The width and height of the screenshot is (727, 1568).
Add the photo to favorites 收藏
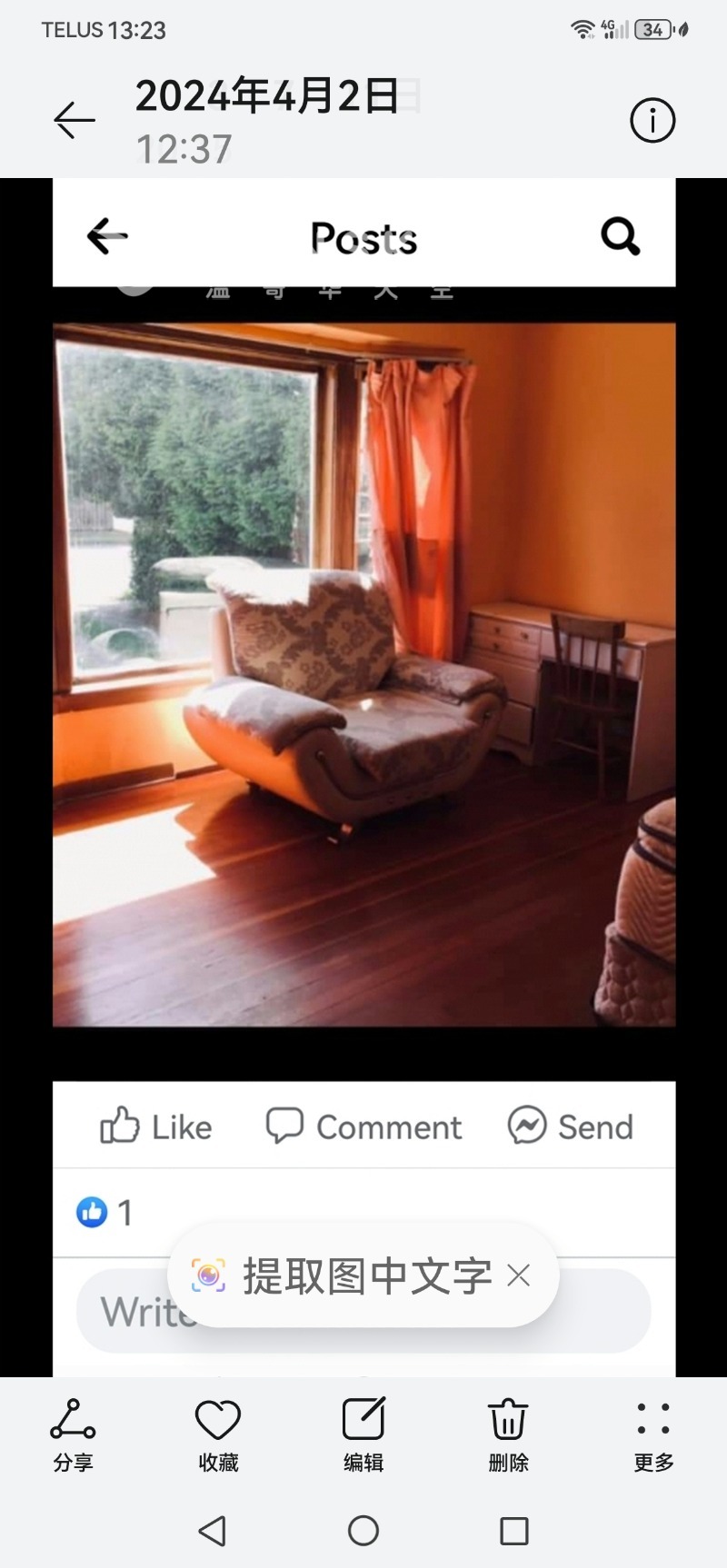pos(218,1434)
